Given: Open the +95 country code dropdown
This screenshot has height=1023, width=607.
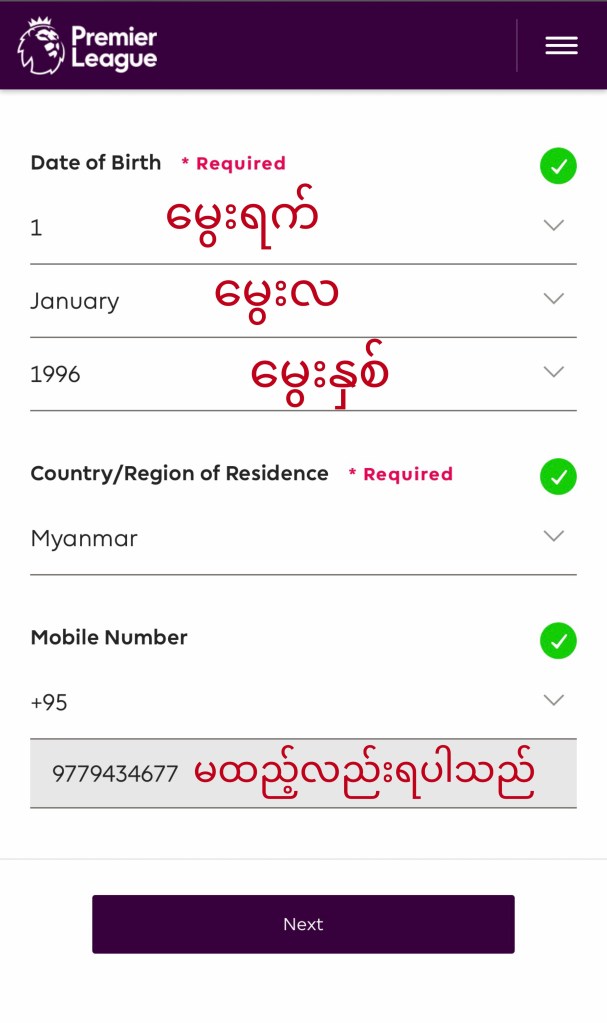Looking at the screenshot, I should coord(303,702).
